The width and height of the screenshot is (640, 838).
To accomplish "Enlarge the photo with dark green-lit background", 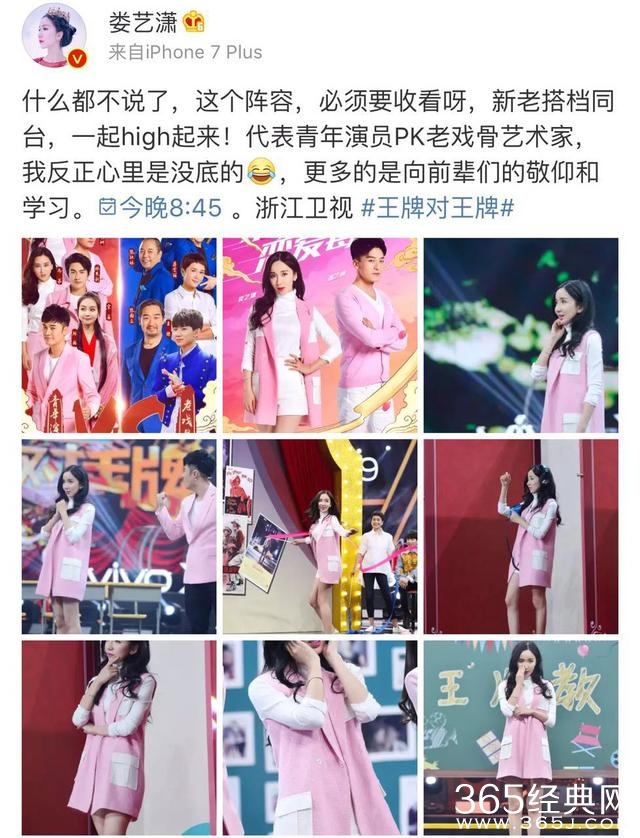I will [x=520, y=335].
